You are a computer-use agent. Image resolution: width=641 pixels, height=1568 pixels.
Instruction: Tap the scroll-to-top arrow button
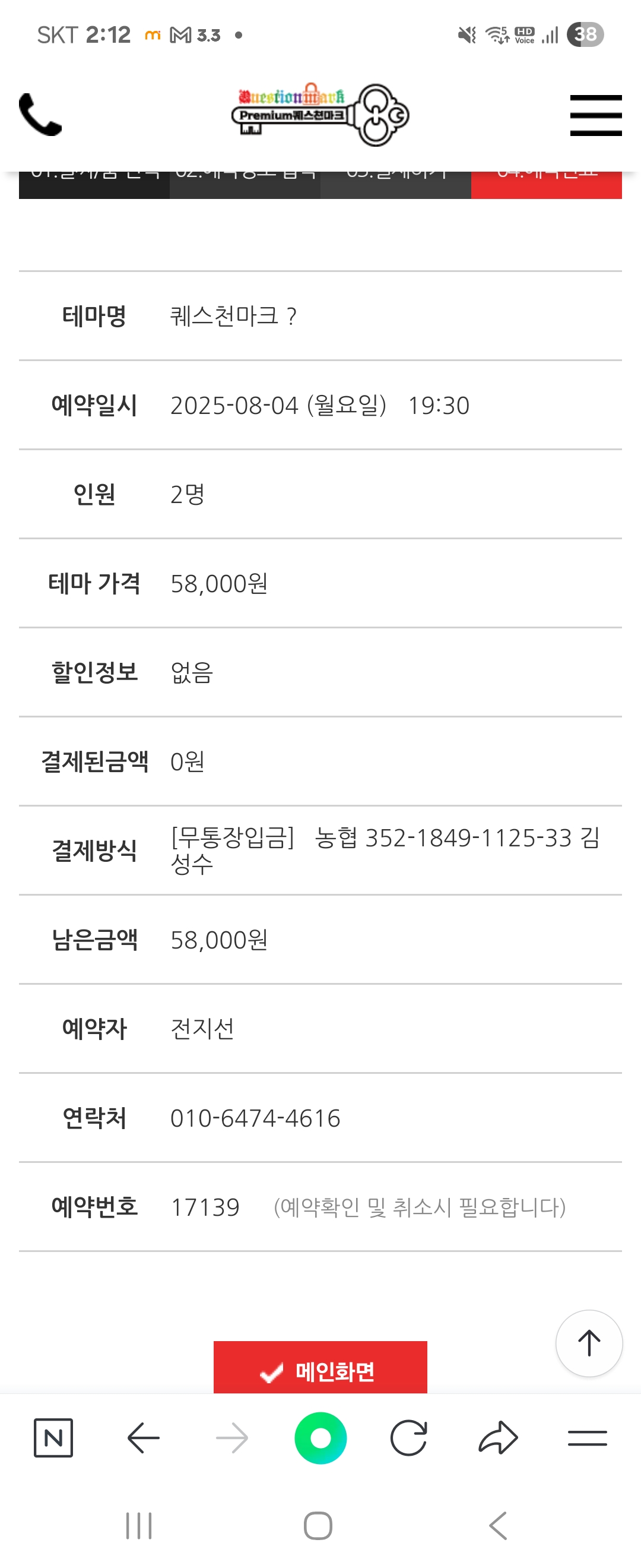(588, 1343)
